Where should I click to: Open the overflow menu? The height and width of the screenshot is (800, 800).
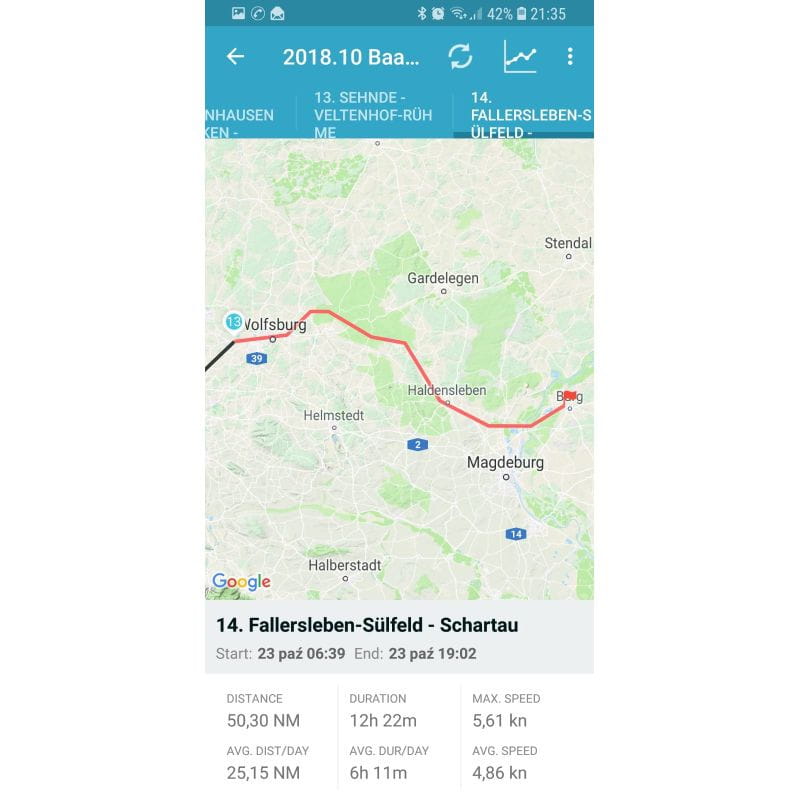[570, 56]
